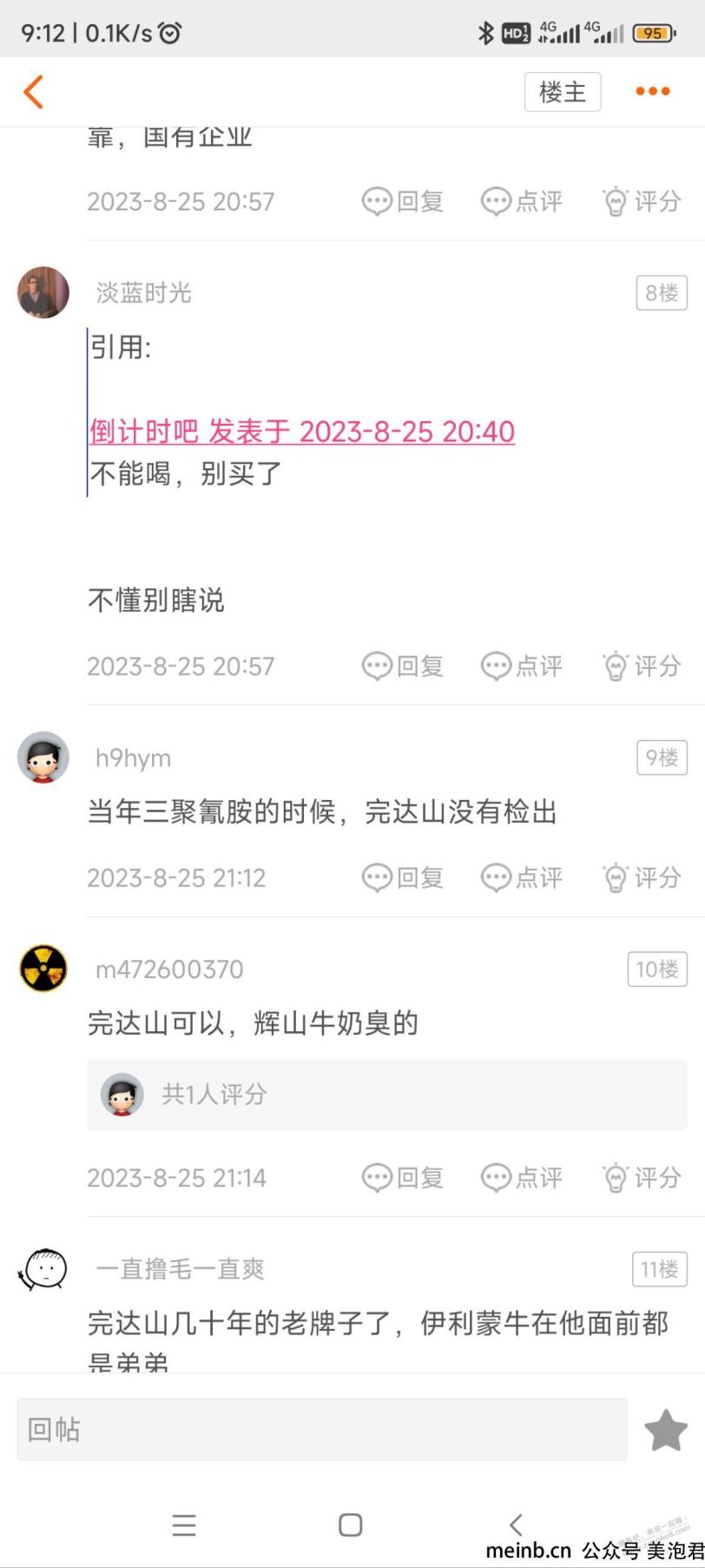Go to the system home screen
This screenshot has width=705, height=1568.
[350, 1525]
